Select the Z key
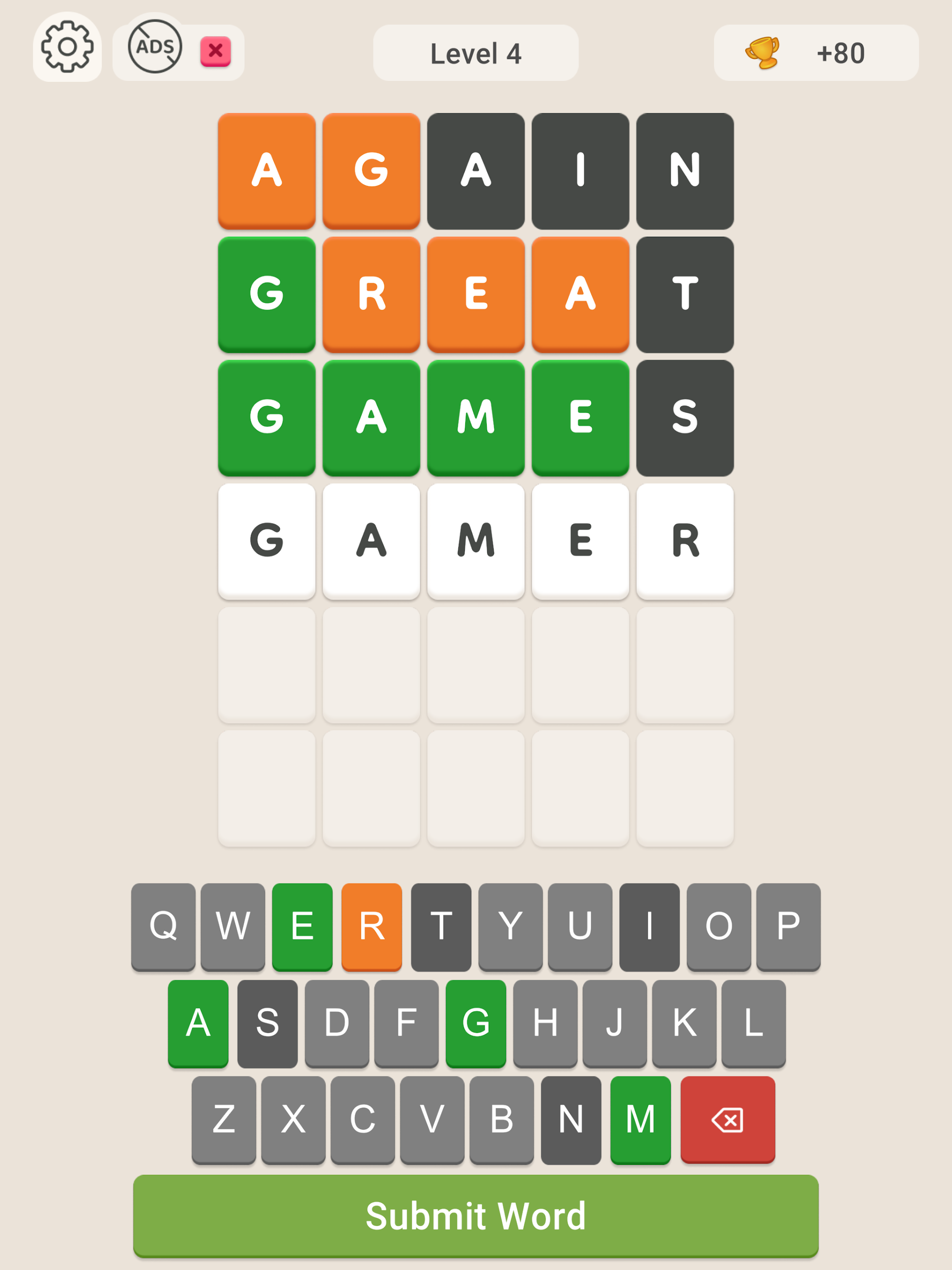The width and height of the screenshot is (952, 1270). point(224,1120)
